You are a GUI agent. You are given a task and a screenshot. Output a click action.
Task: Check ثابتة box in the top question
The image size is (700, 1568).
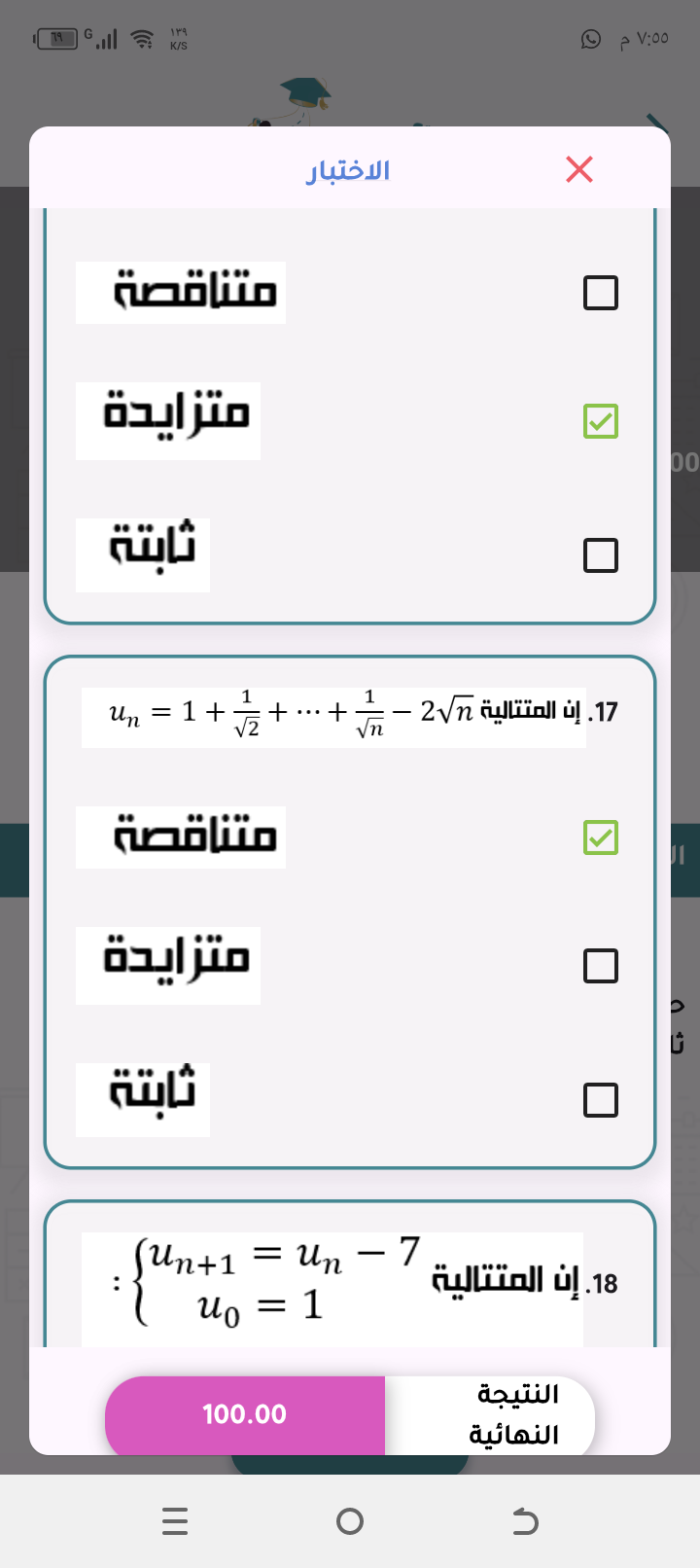coord(600,555)
